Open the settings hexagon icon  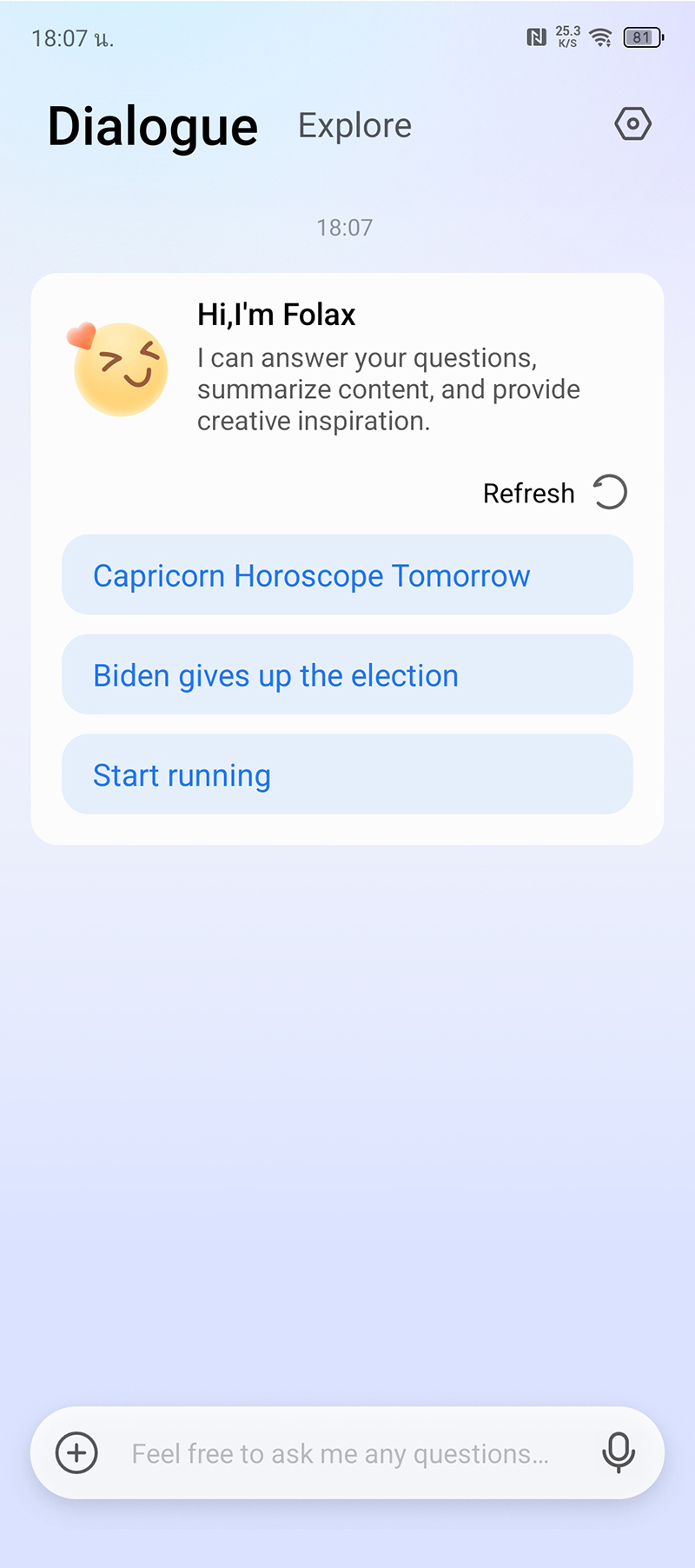632,124
